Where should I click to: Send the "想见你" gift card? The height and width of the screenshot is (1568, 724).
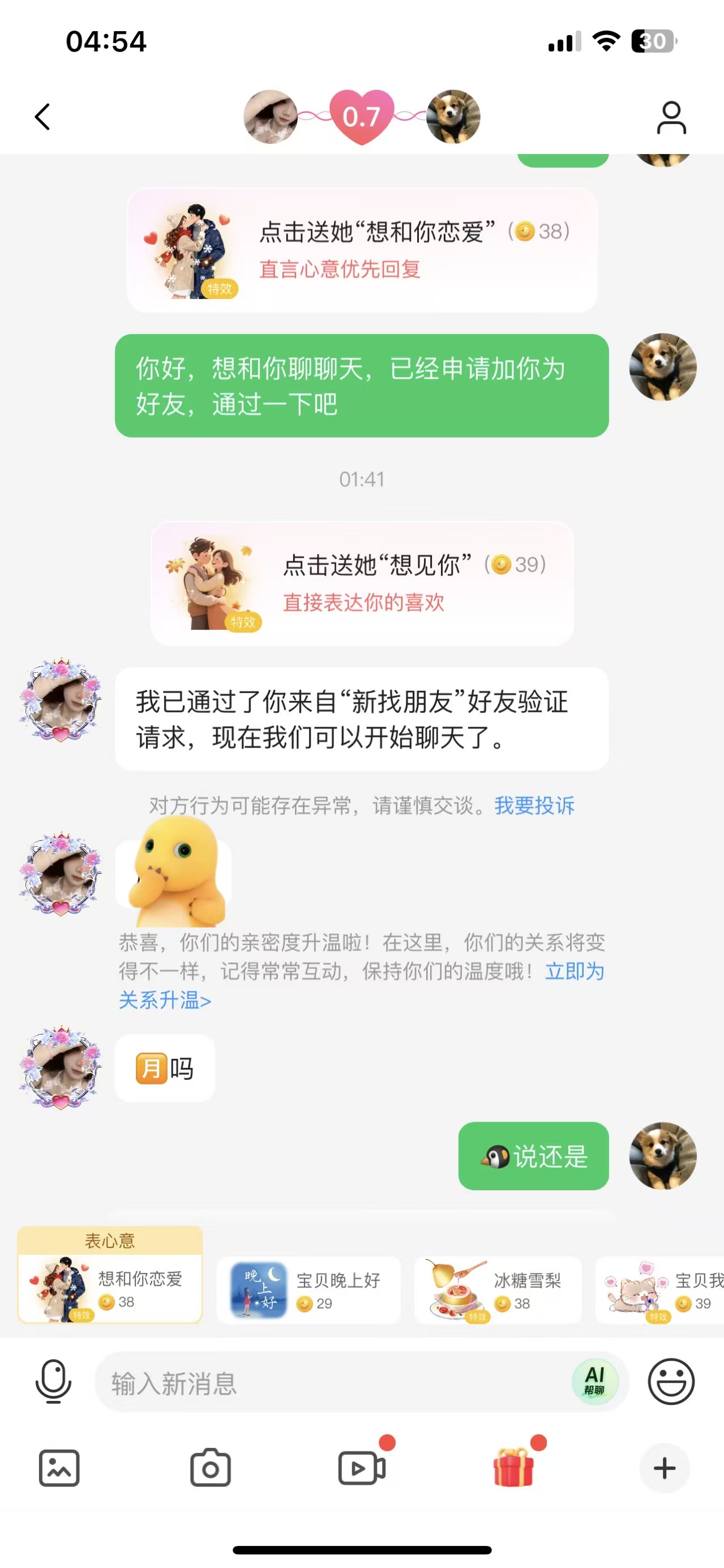coord(361,583)
